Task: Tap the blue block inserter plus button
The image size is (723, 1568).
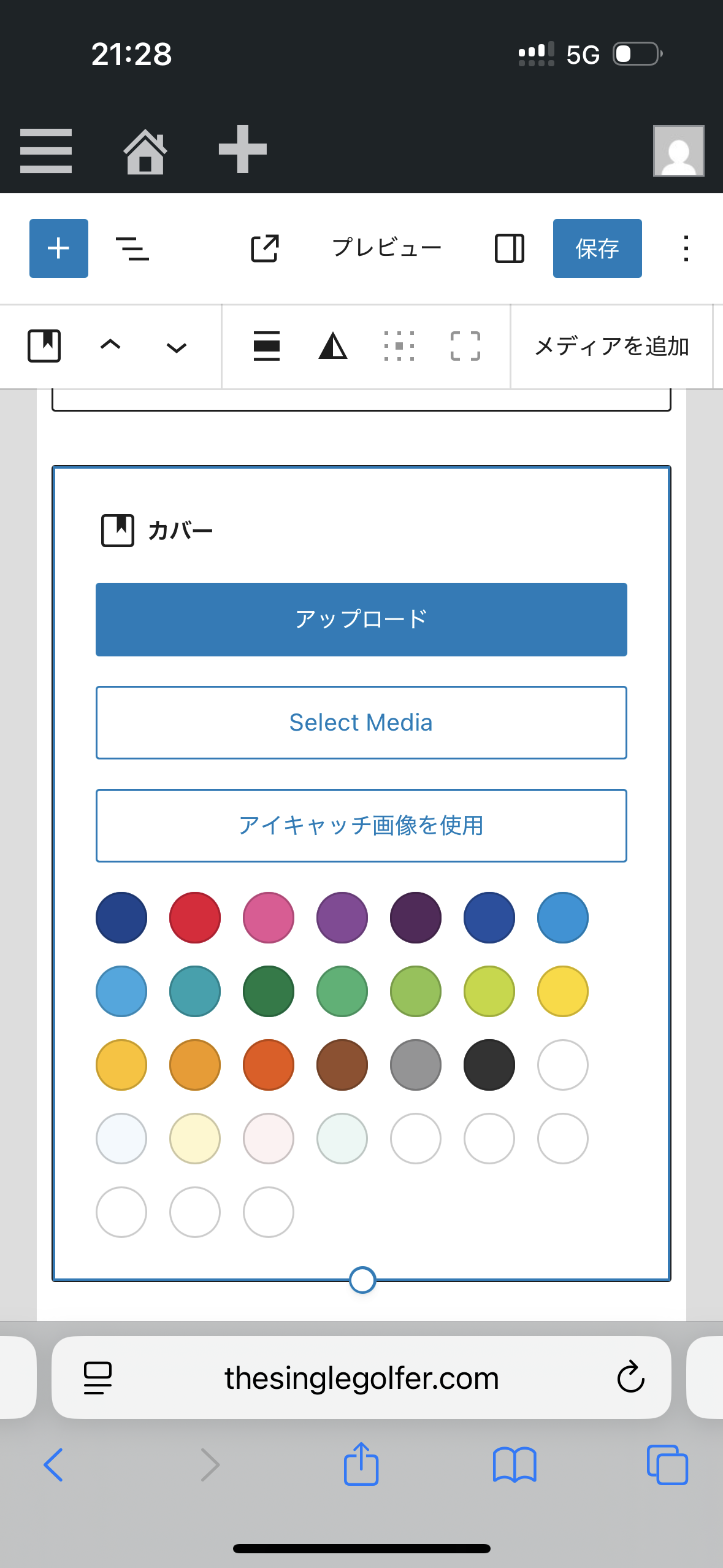Action: 59,248
